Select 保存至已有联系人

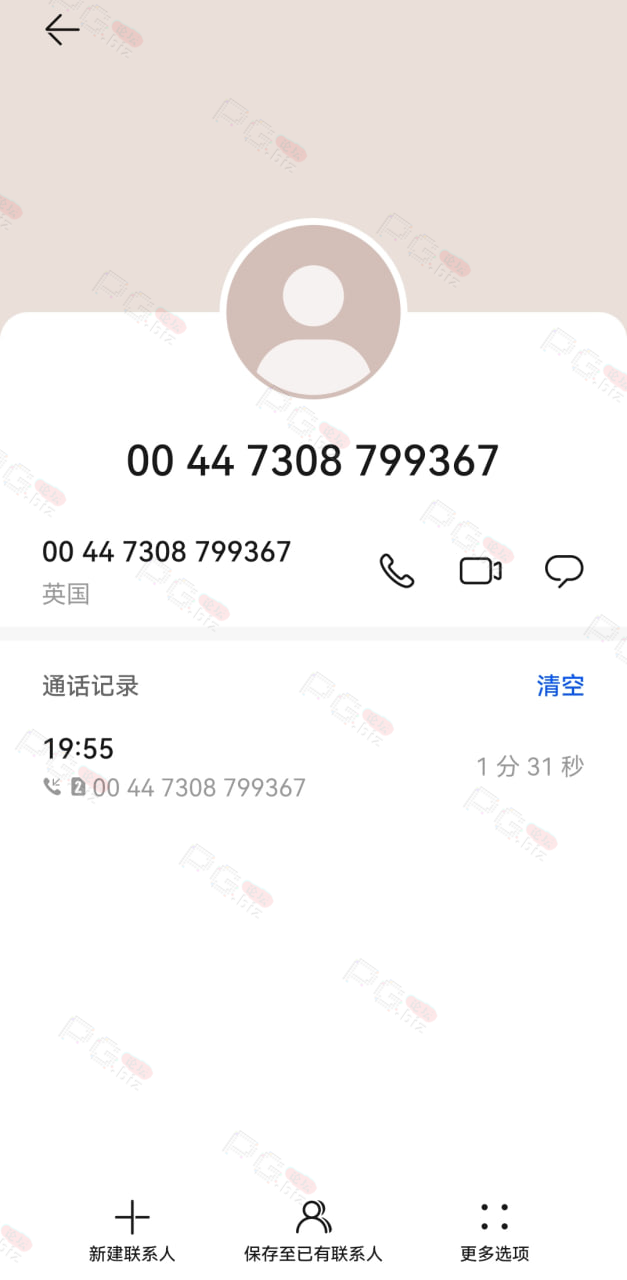click(313, 1232)
